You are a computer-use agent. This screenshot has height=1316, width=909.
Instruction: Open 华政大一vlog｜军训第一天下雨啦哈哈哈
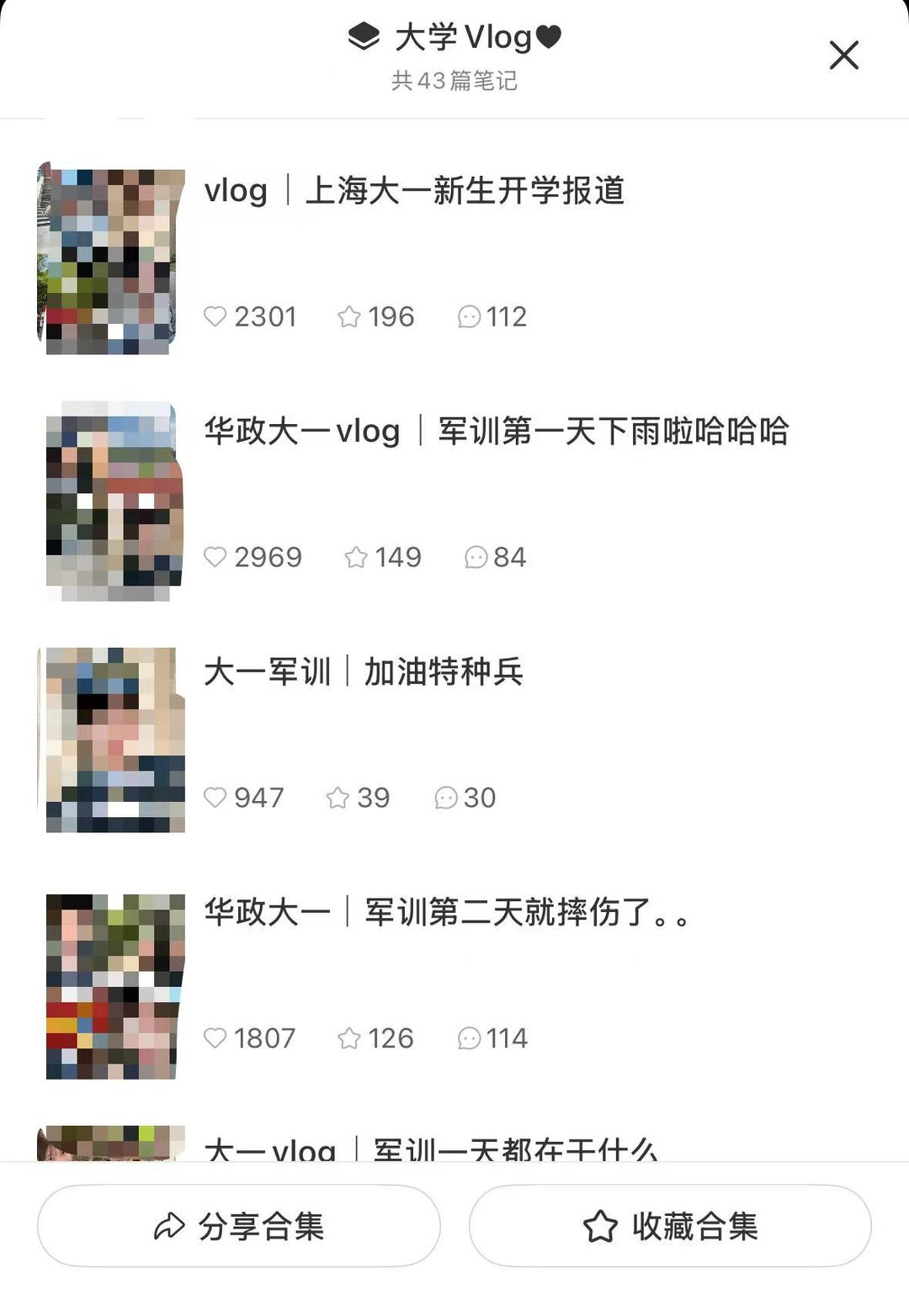[x=496, y=432]
